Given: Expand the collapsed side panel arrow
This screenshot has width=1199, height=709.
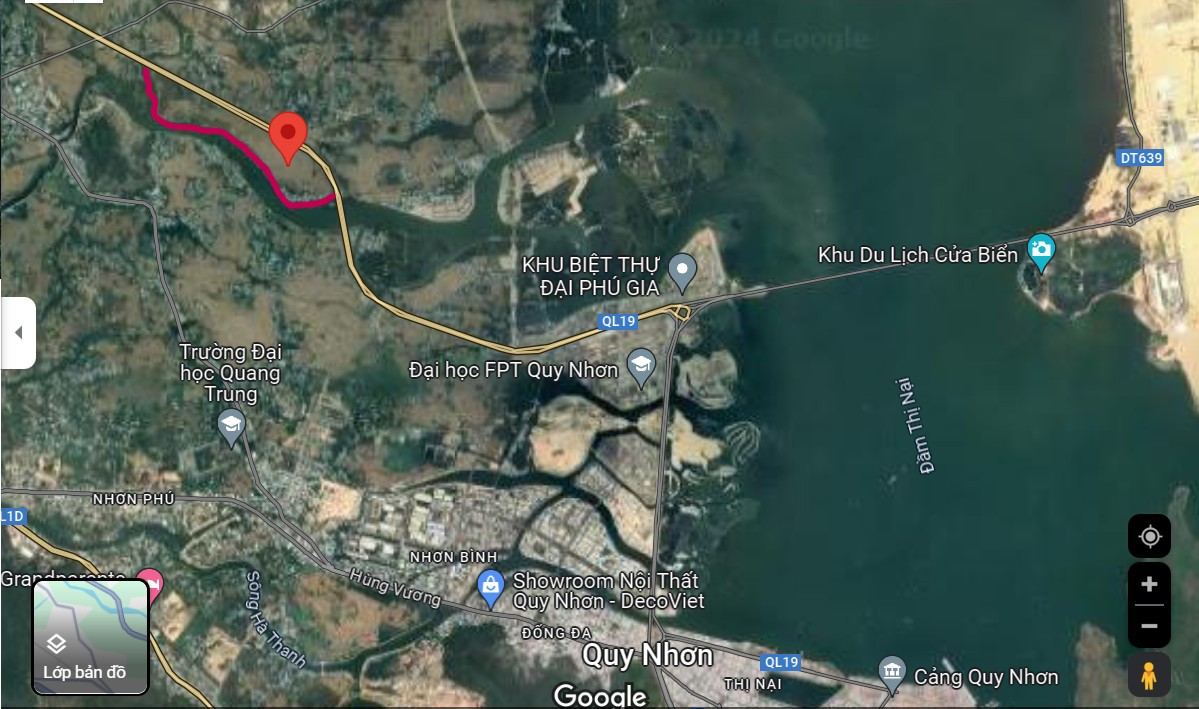Looking at the screenshot, I should coord(18,333).
